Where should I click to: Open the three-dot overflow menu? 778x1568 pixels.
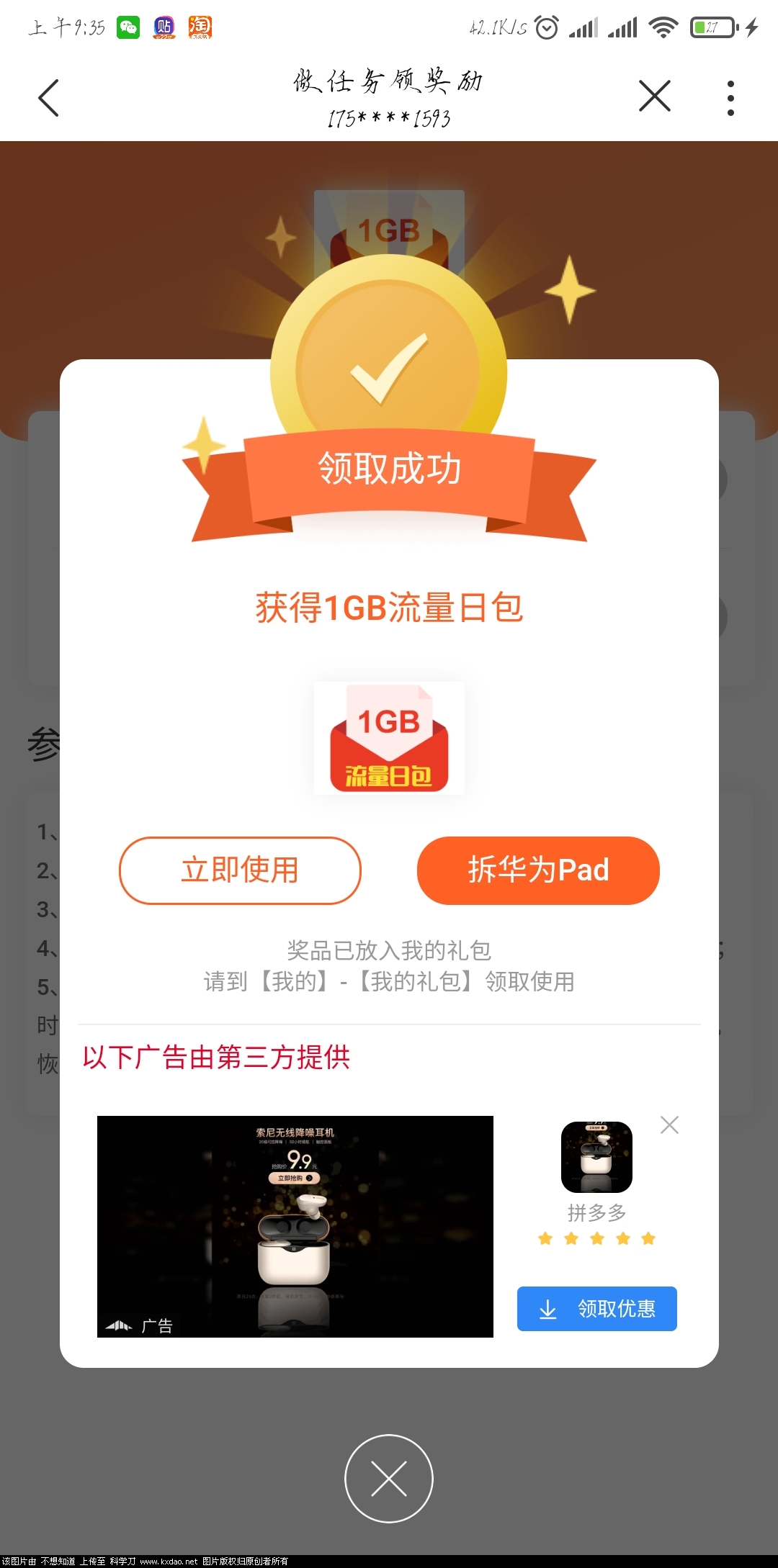(730, 98)
